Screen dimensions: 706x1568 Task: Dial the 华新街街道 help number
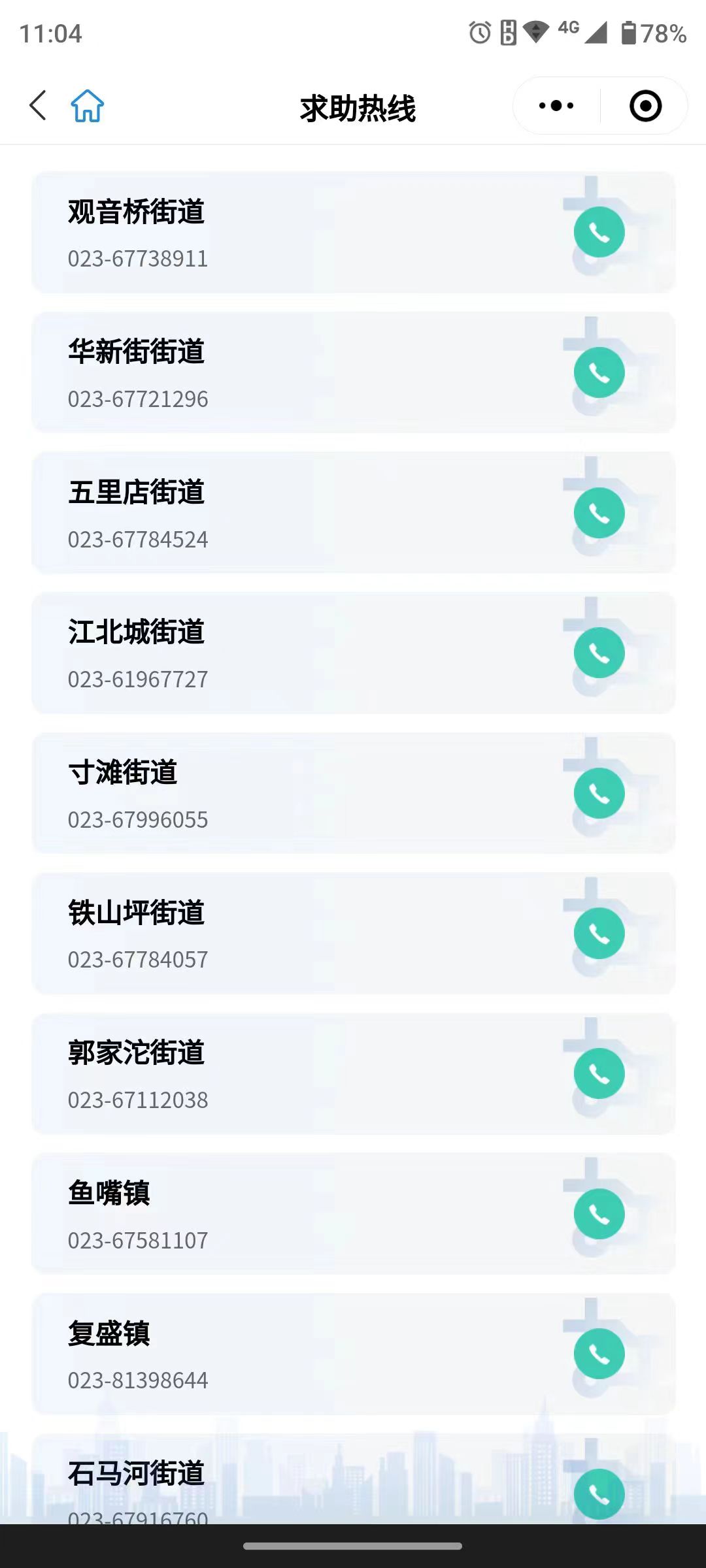click(x=599, y=372)
